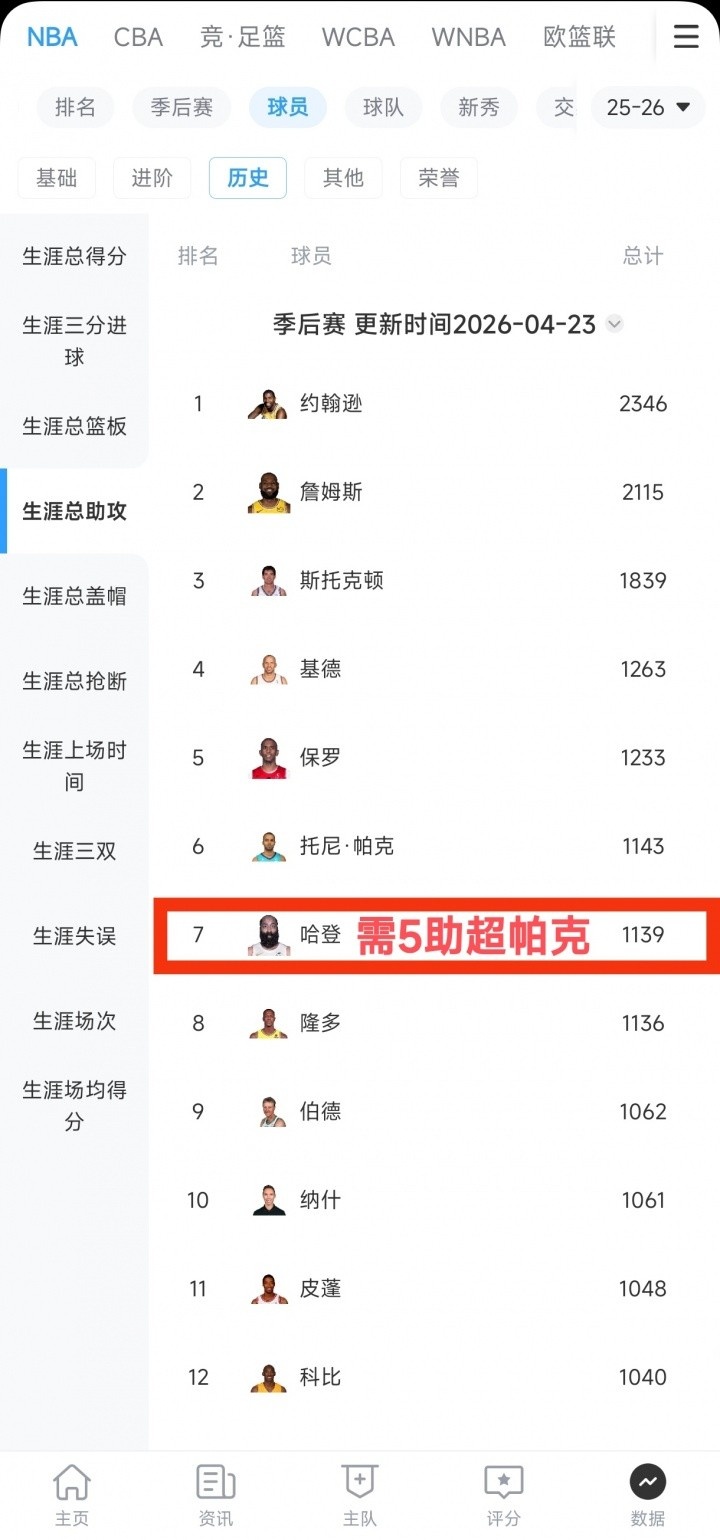Open the 25-26 season dropdown
Screen dimensions: 720x1540
648,107
